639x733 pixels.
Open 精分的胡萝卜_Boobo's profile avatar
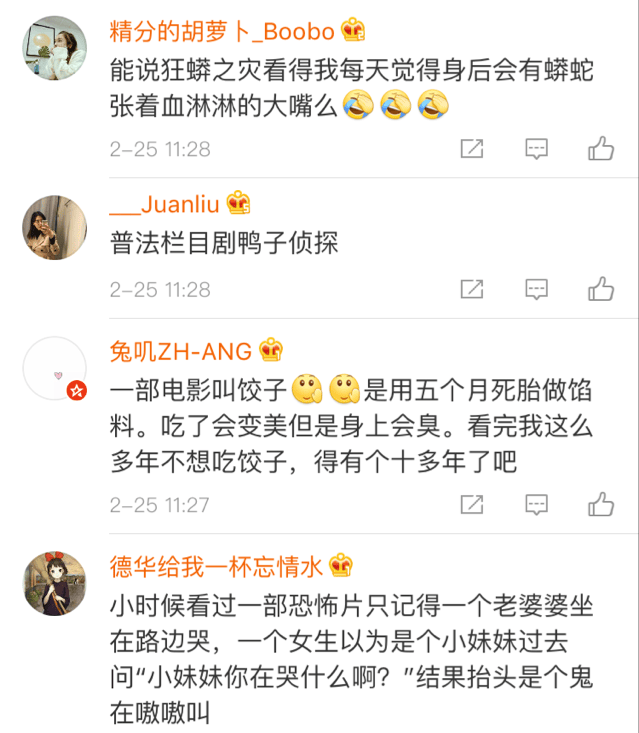[55, 48]
